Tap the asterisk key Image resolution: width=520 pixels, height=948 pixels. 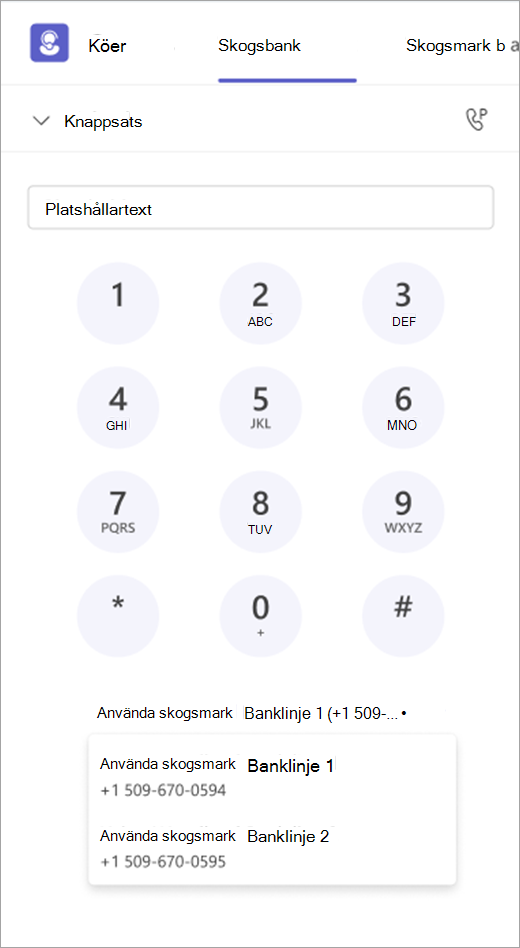[118, 615]
